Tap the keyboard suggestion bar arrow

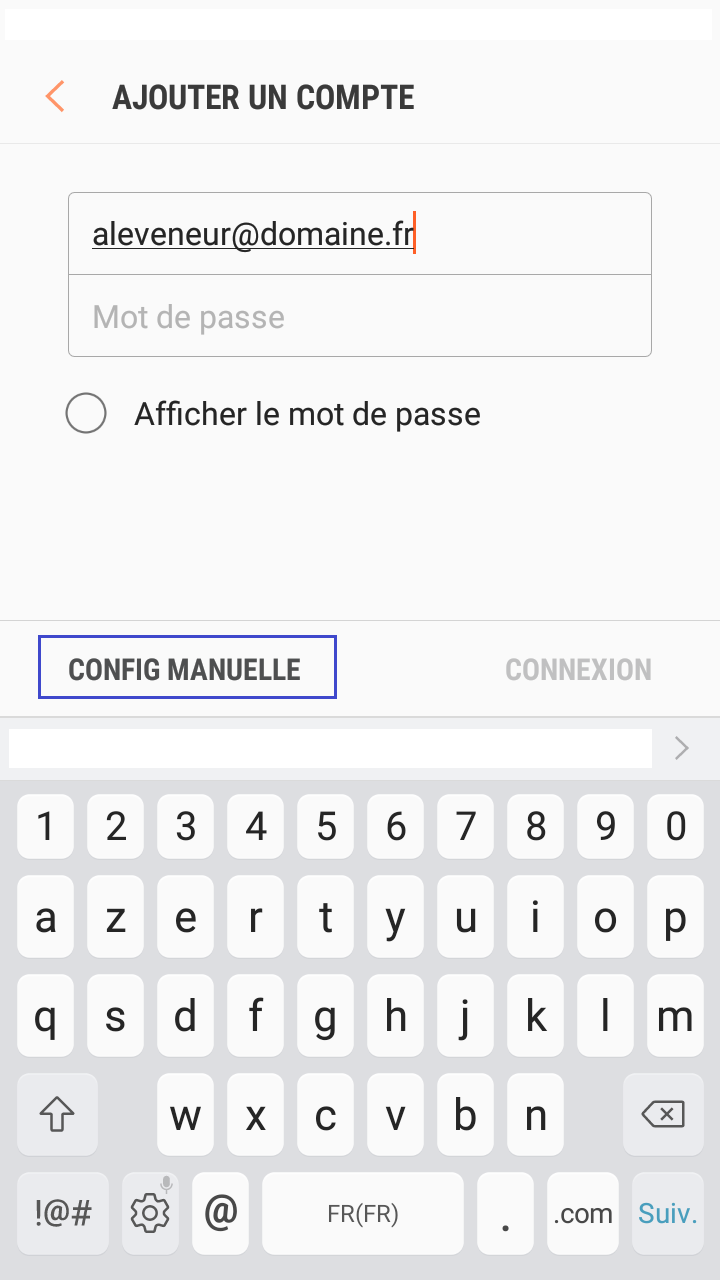pyautogui.click(x=682, y=748)
